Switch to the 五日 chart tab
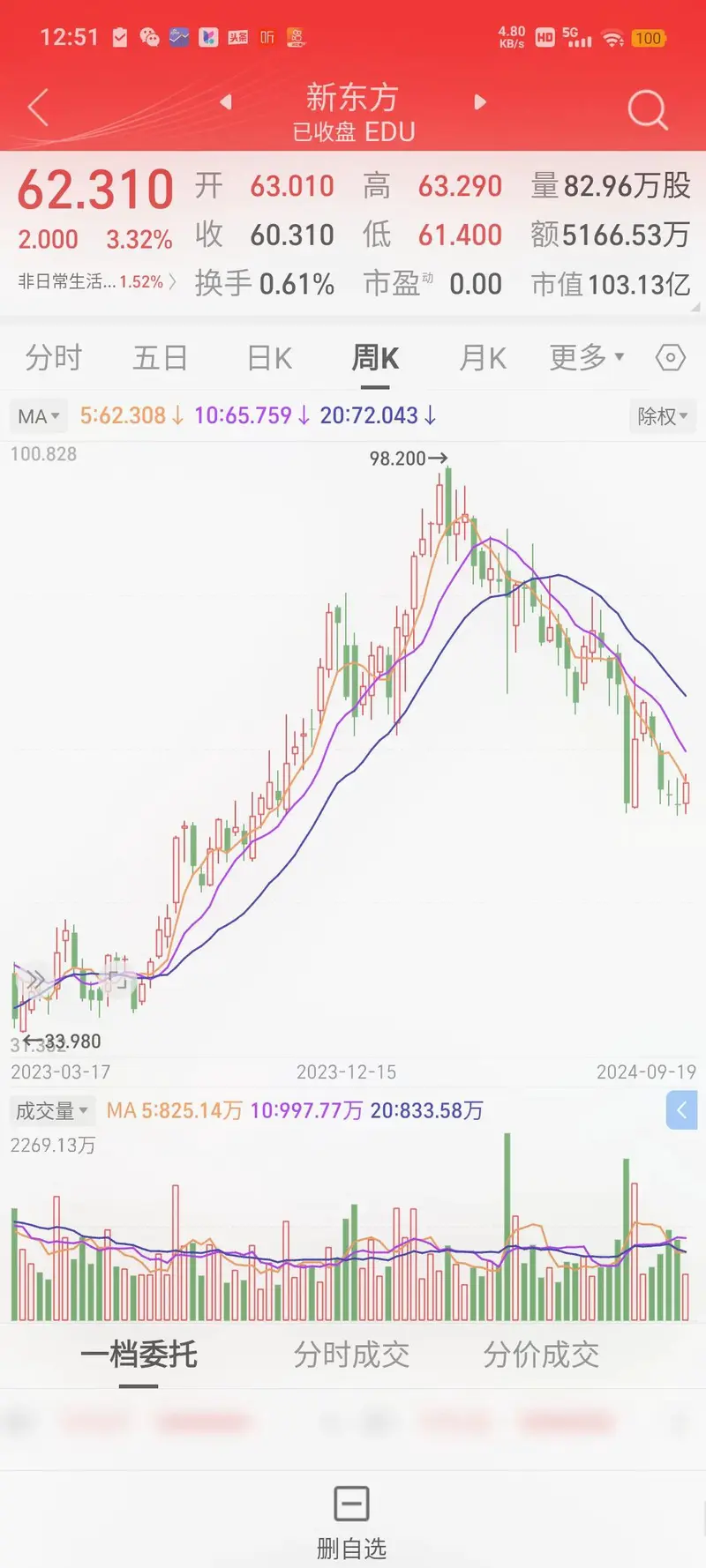706x1568 pixels. 161,358
